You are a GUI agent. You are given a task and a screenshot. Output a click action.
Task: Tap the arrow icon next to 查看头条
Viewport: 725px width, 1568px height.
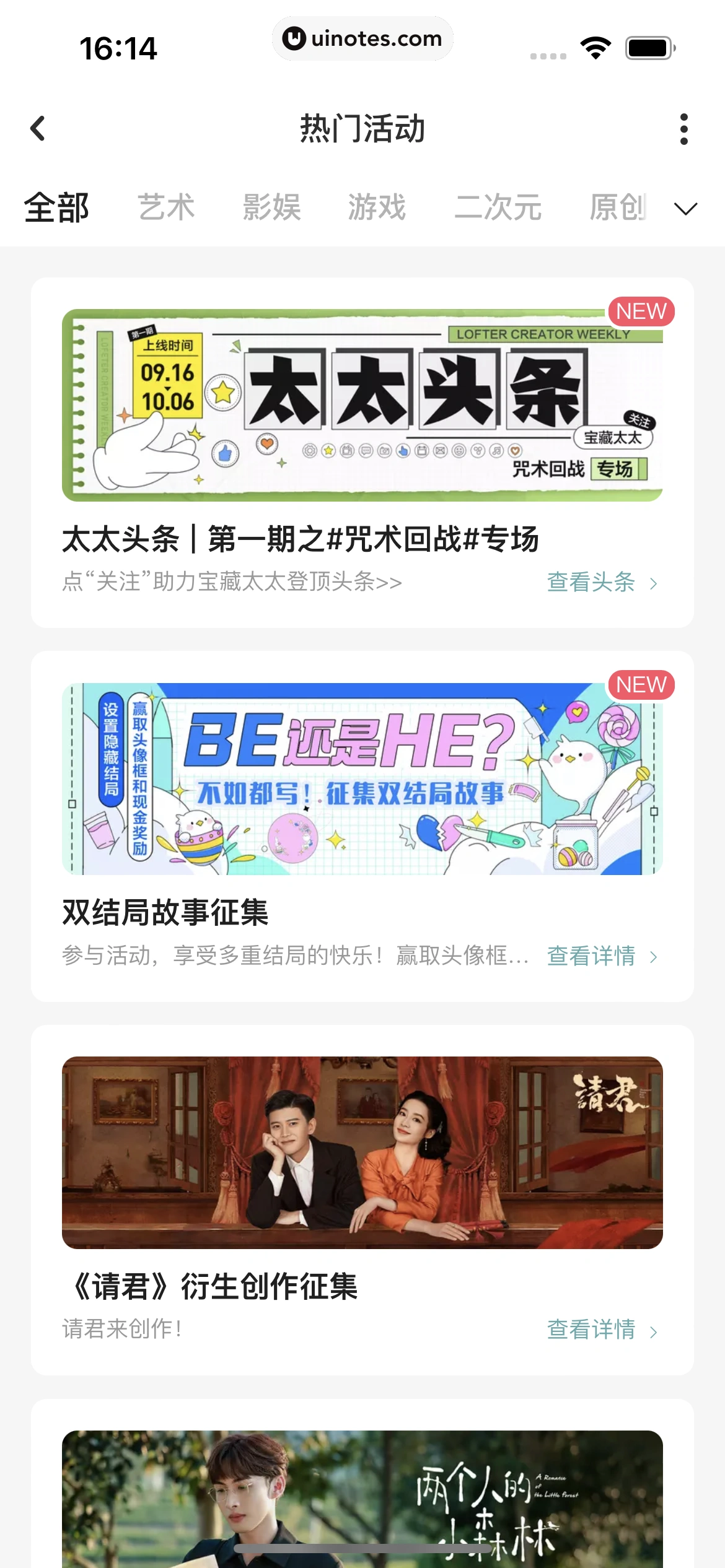[655, 583]
